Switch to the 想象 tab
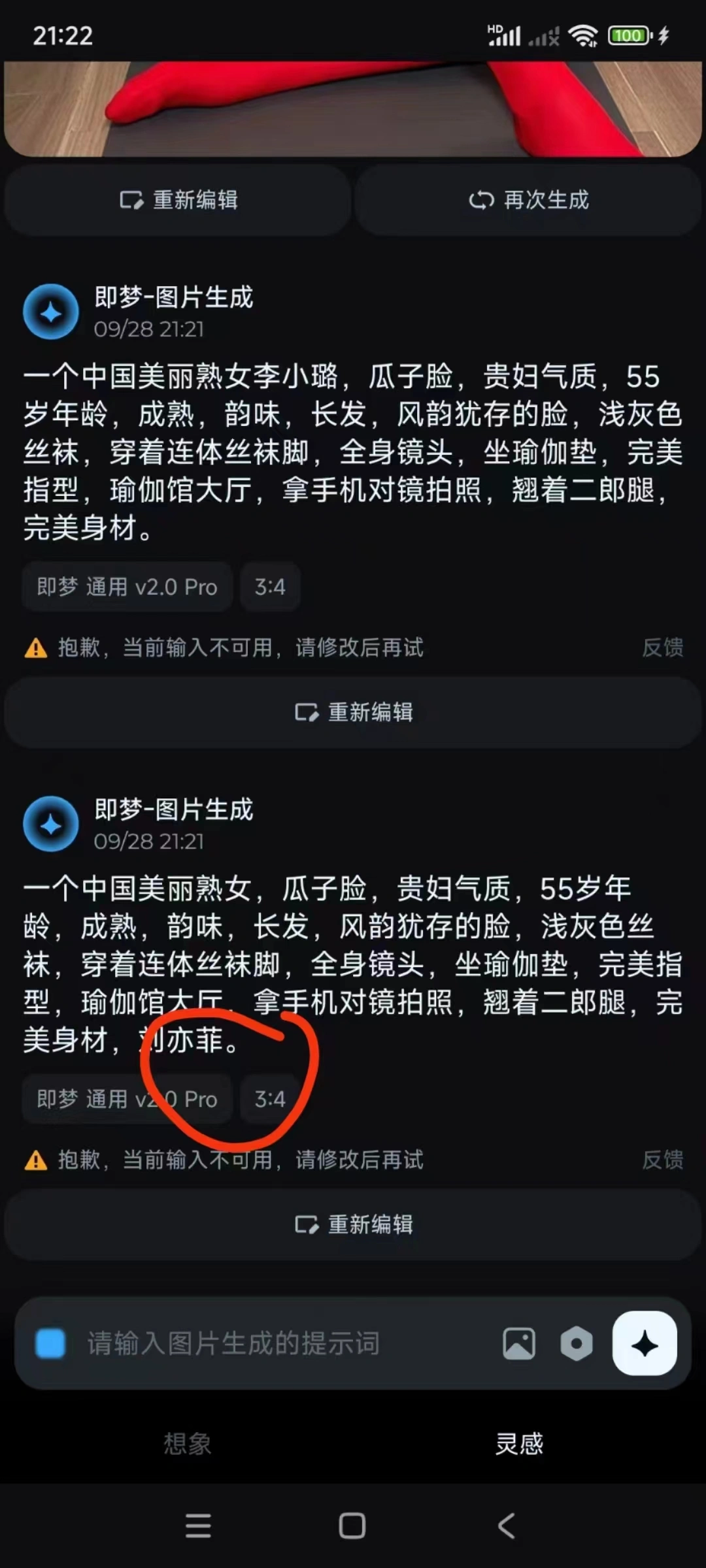706x1568 pixels. (188, 1444)
